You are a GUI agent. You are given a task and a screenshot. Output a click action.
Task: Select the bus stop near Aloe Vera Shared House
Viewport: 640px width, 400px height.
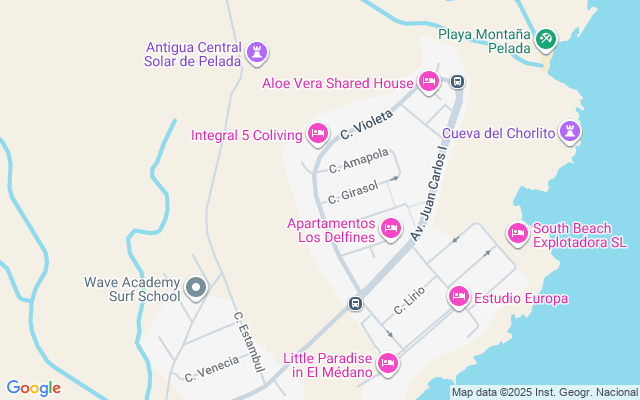(x=458, y=82)
